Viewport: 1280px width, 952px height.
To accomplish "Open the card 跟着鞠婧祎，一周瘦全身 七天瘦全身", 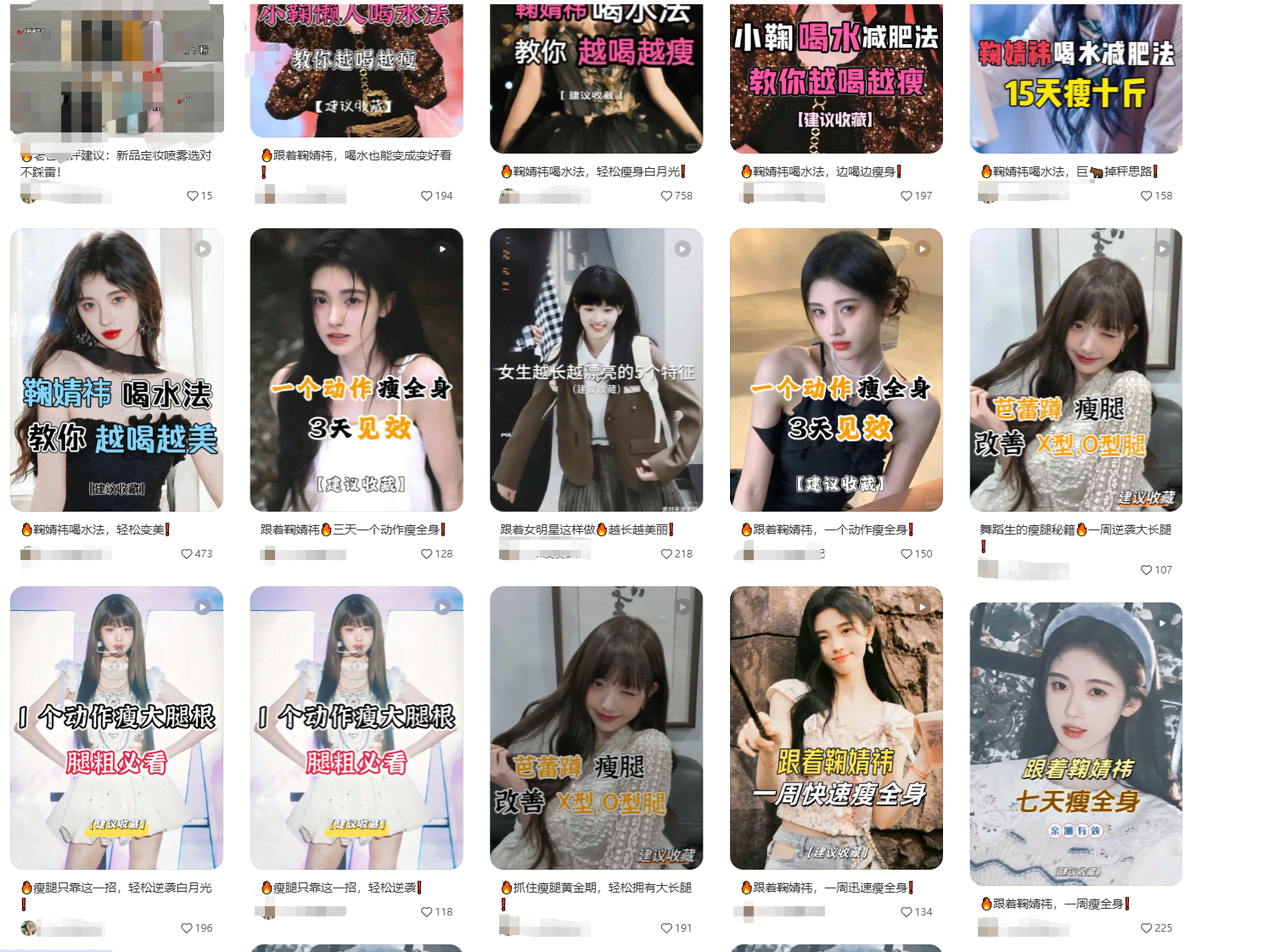I will (x=1076, y=743).
